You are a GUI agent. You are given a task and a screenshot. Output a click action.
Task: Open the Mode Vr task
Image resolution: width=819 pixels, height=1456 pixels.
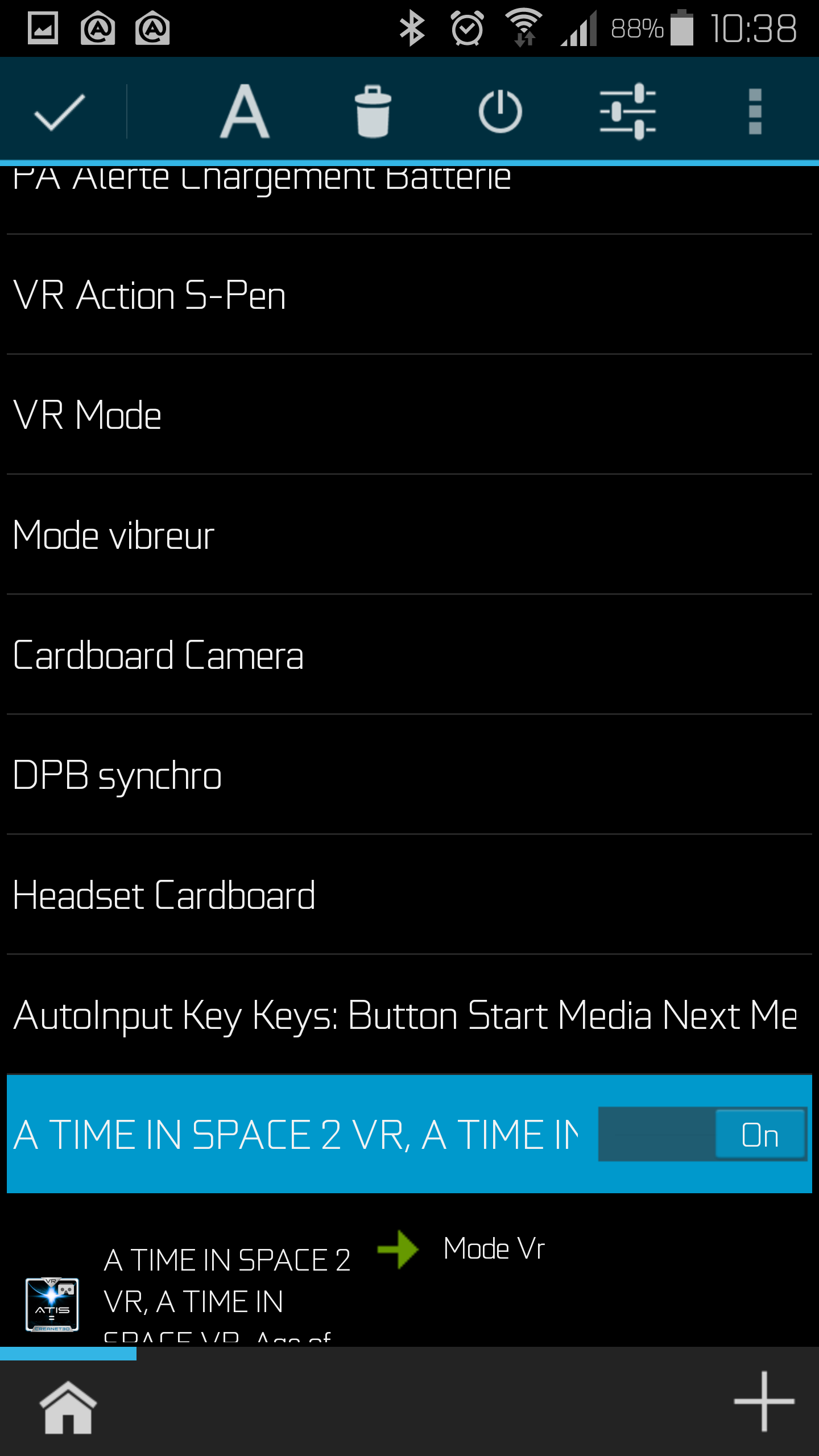pyautogui.click(x=494, y=1249)
